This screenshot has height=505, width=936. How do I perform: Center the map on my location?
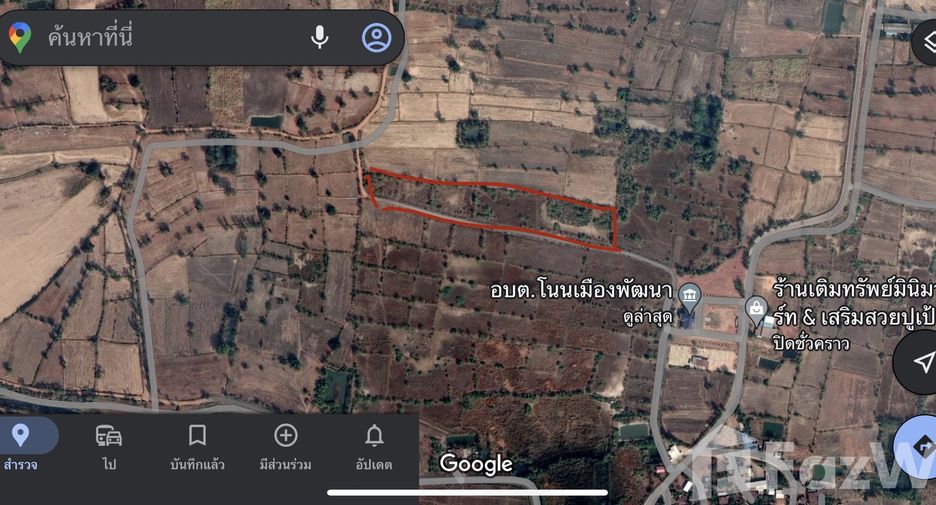tap(919, 361)
